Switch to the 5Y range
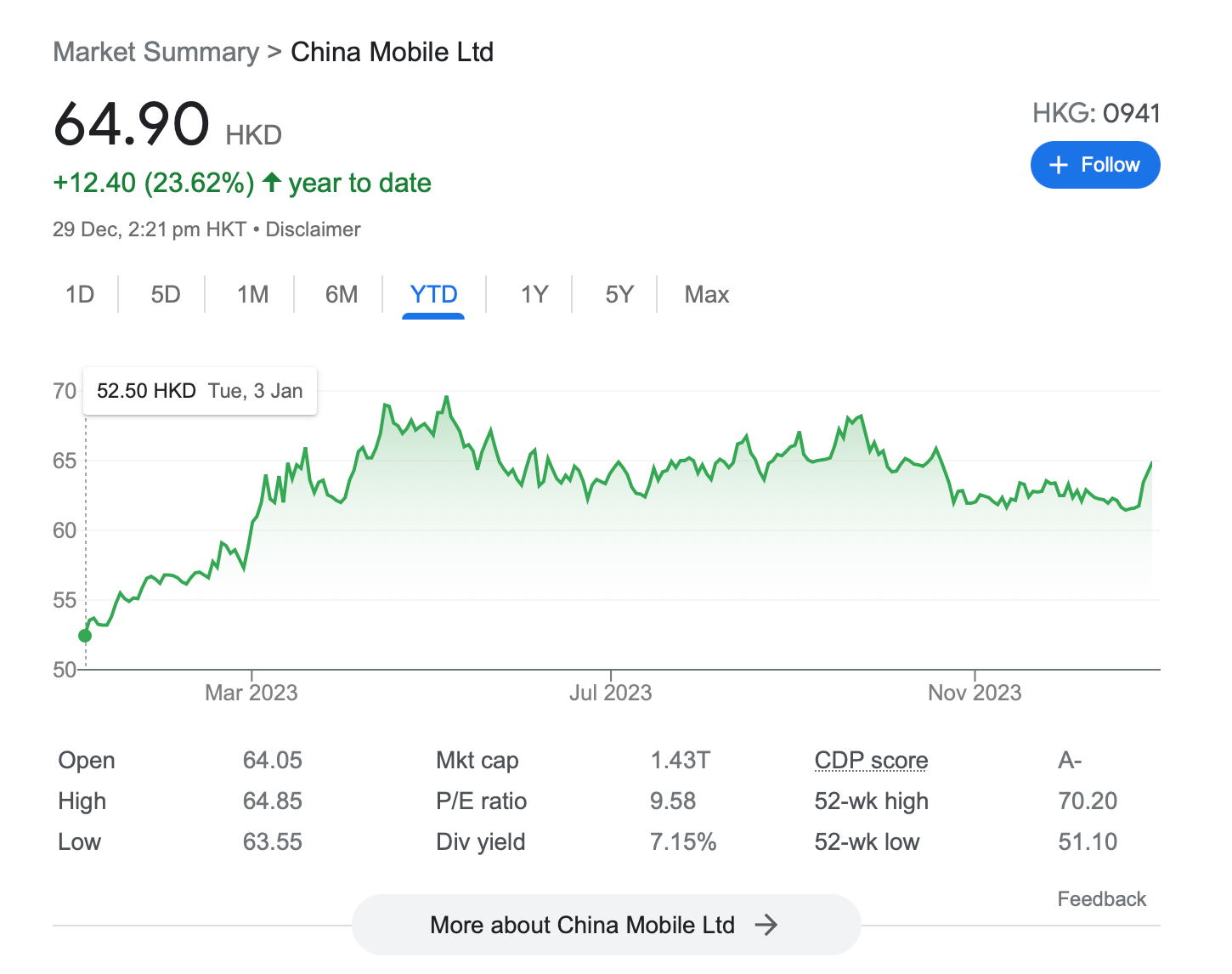Screen dimensions: 1232x974 coord(619,294)
